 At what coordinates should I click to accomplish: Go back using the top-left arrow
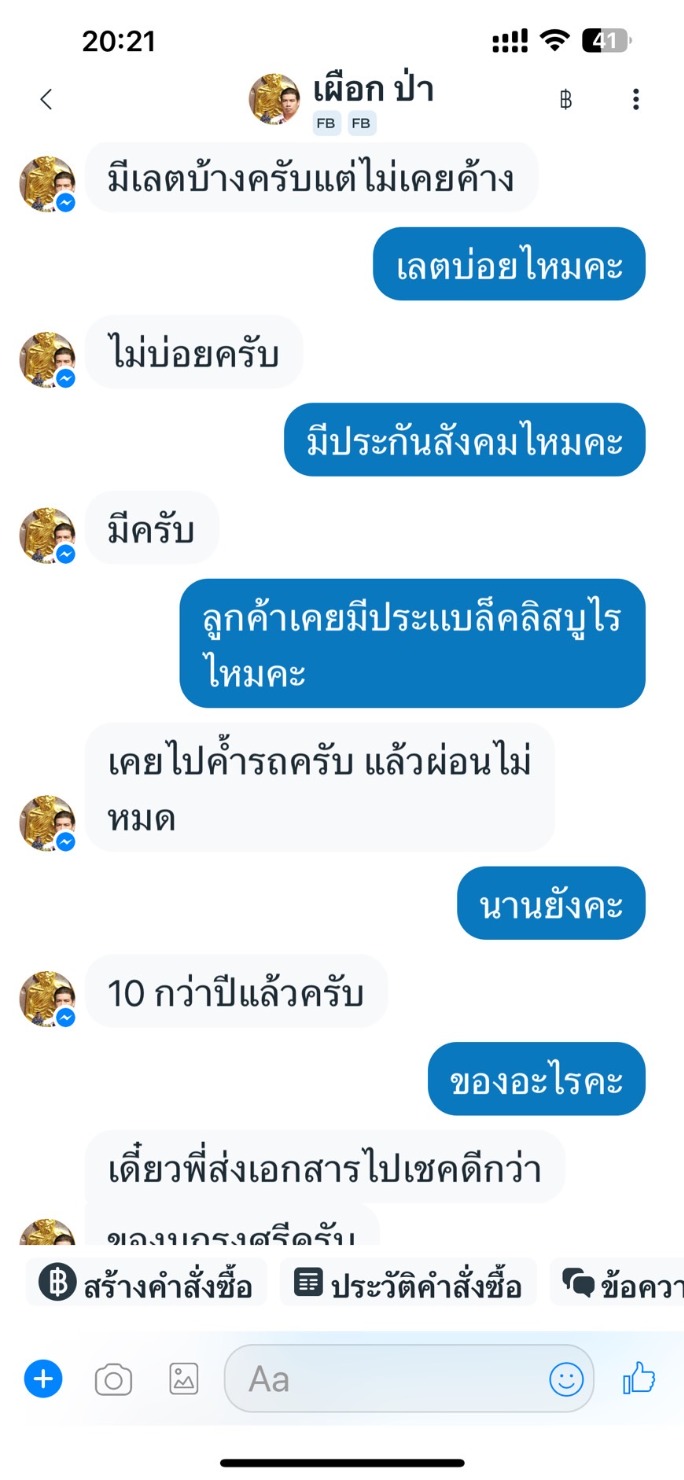[45, 99]
